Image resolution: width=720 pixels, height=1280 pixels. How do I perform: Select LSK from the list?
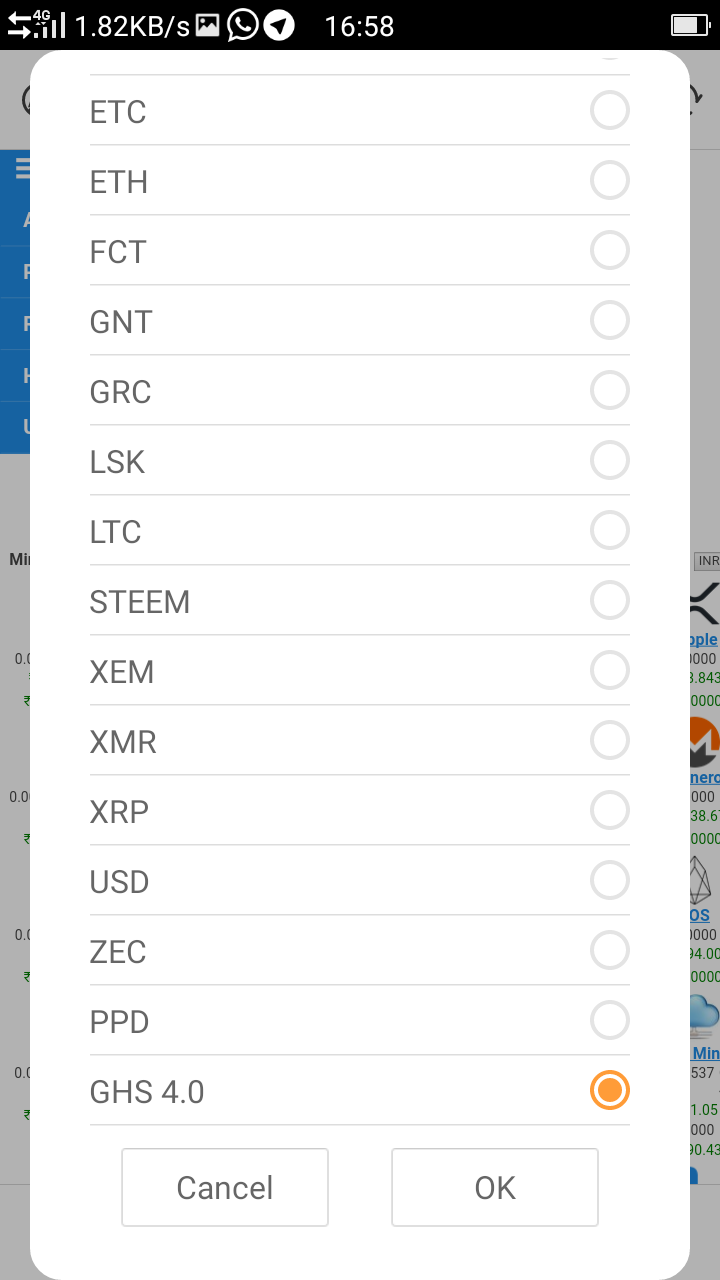point(360,460)
